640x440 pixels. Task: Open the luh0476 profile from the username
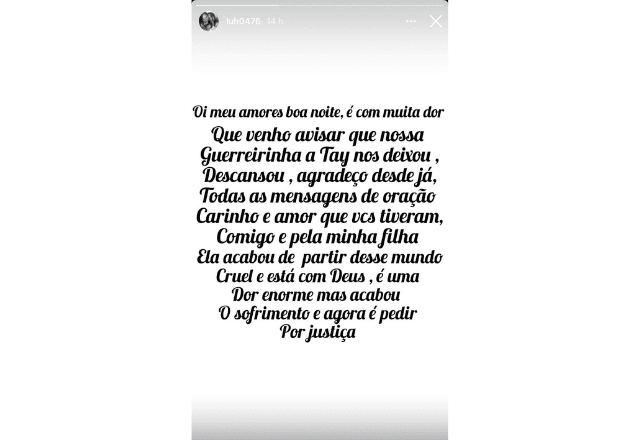pyautogui.click(x=242, y=21)
